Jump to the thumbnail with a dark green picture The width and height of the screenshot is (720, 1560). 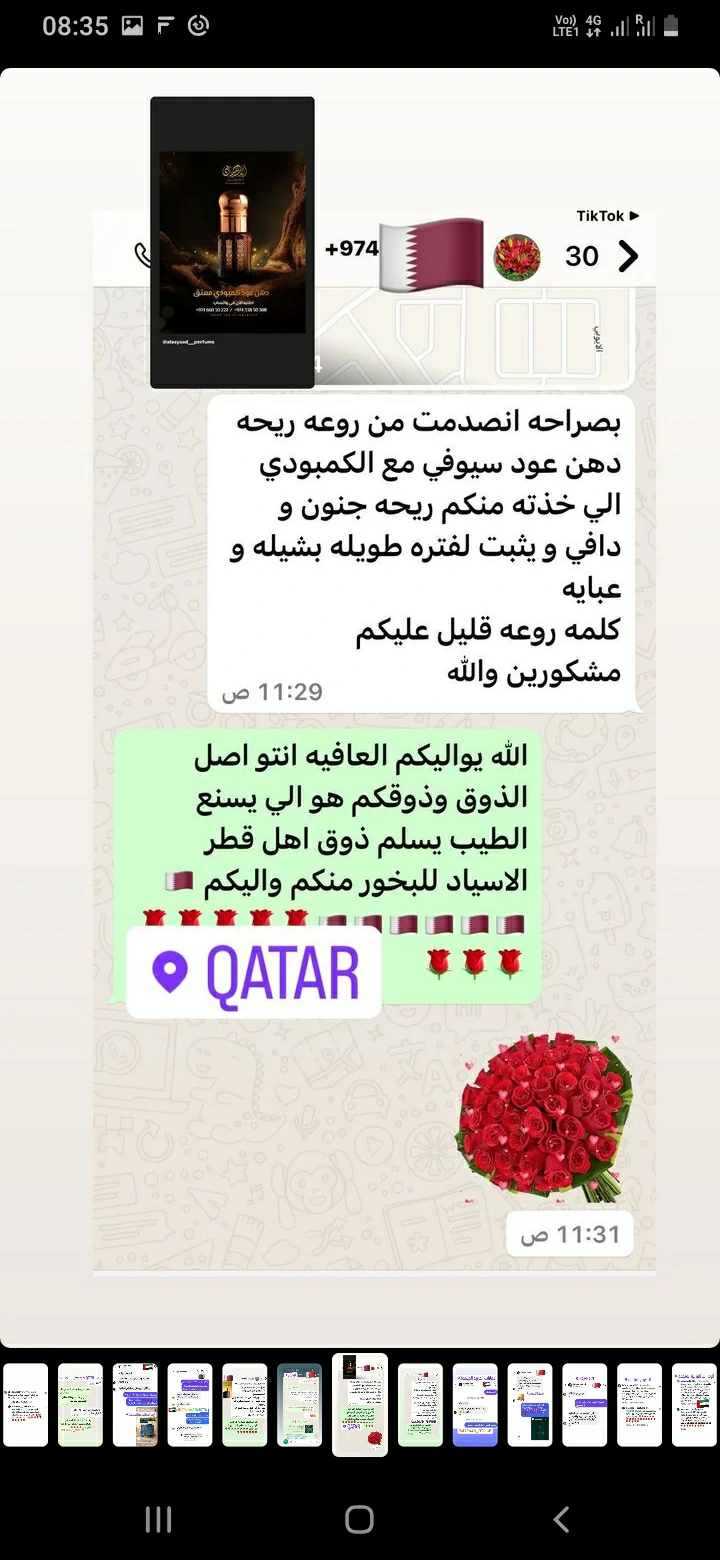click(x=530, y=1404)
